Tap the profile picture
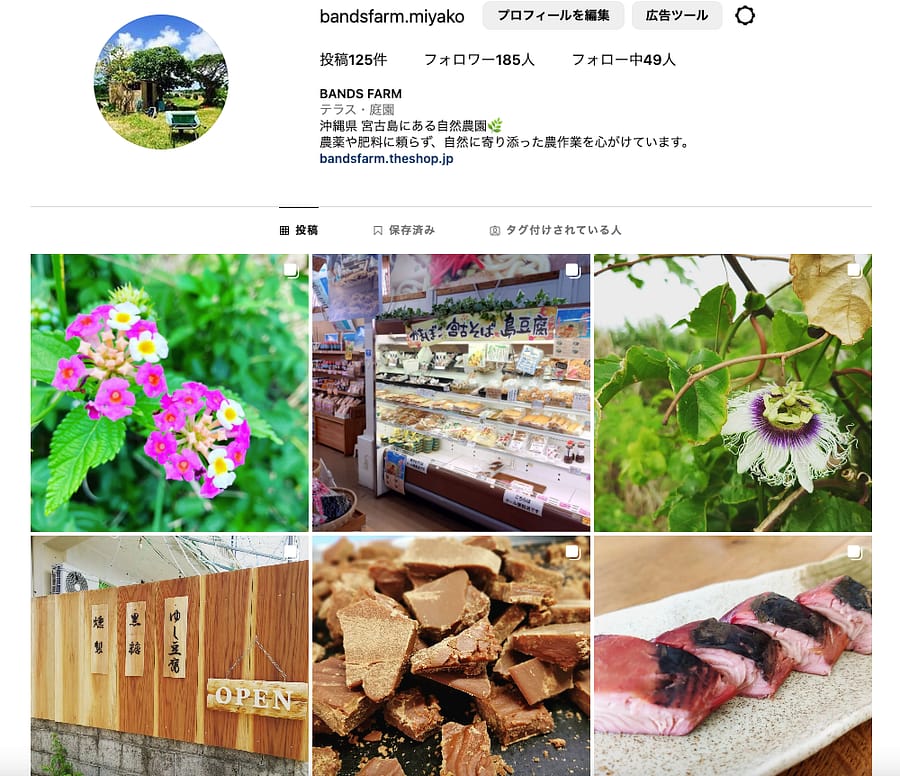The image size is (900, 776). 161,82
